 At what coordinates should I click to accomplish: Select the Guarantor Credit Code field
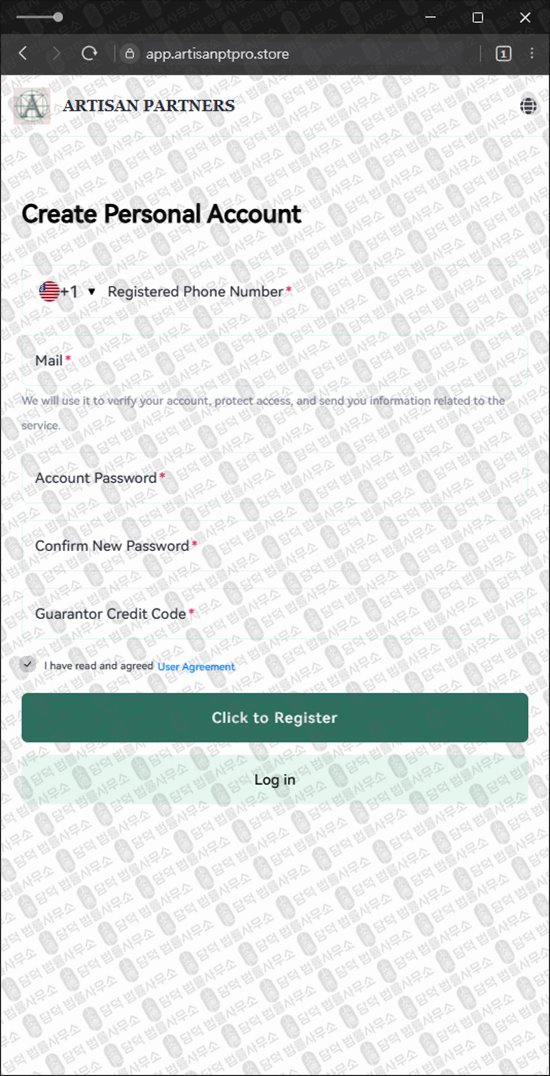pyautogui.click(x=275, y=613)
